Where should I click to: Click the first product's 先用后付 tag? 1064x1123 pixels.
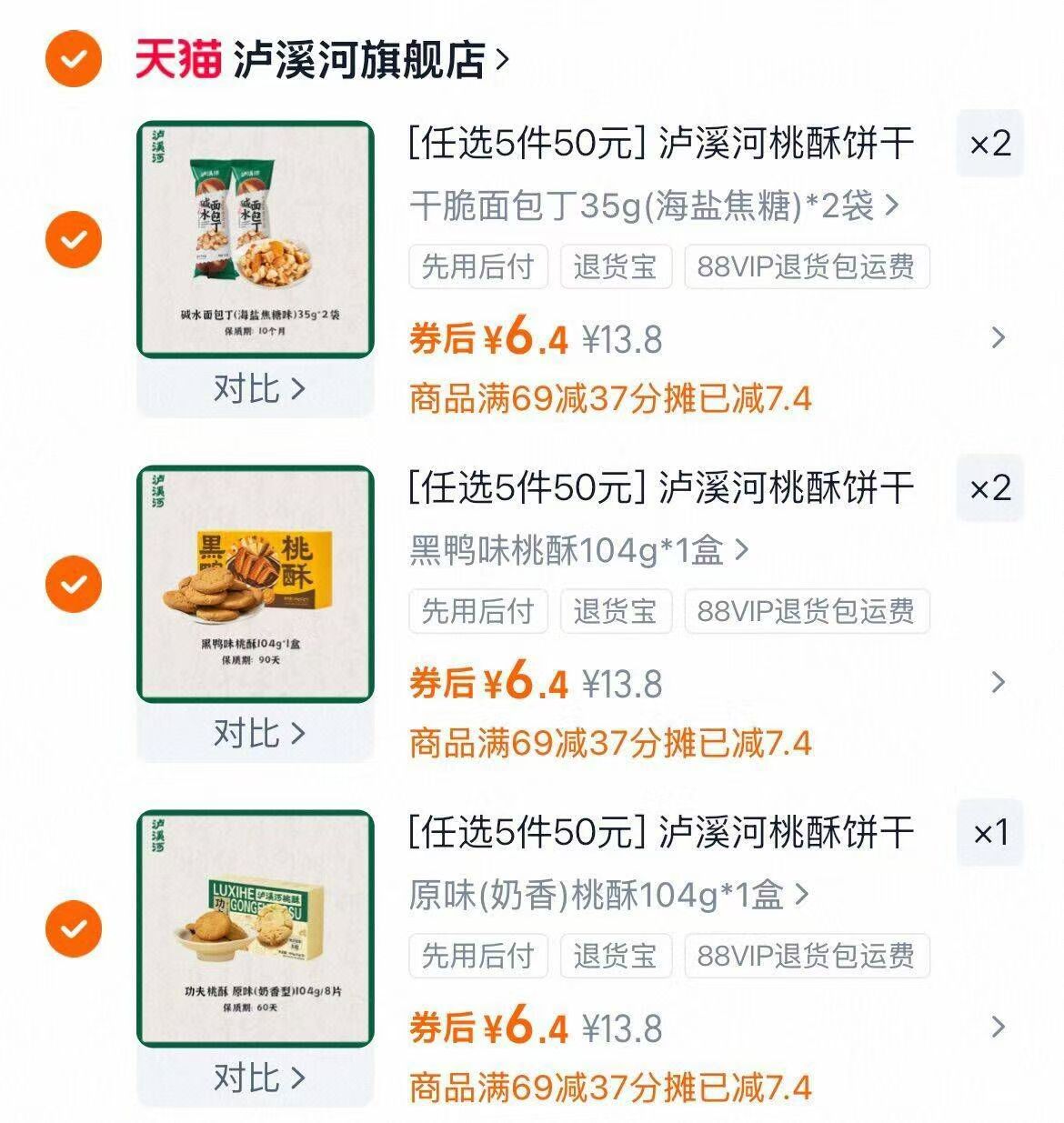coord(477,266)
